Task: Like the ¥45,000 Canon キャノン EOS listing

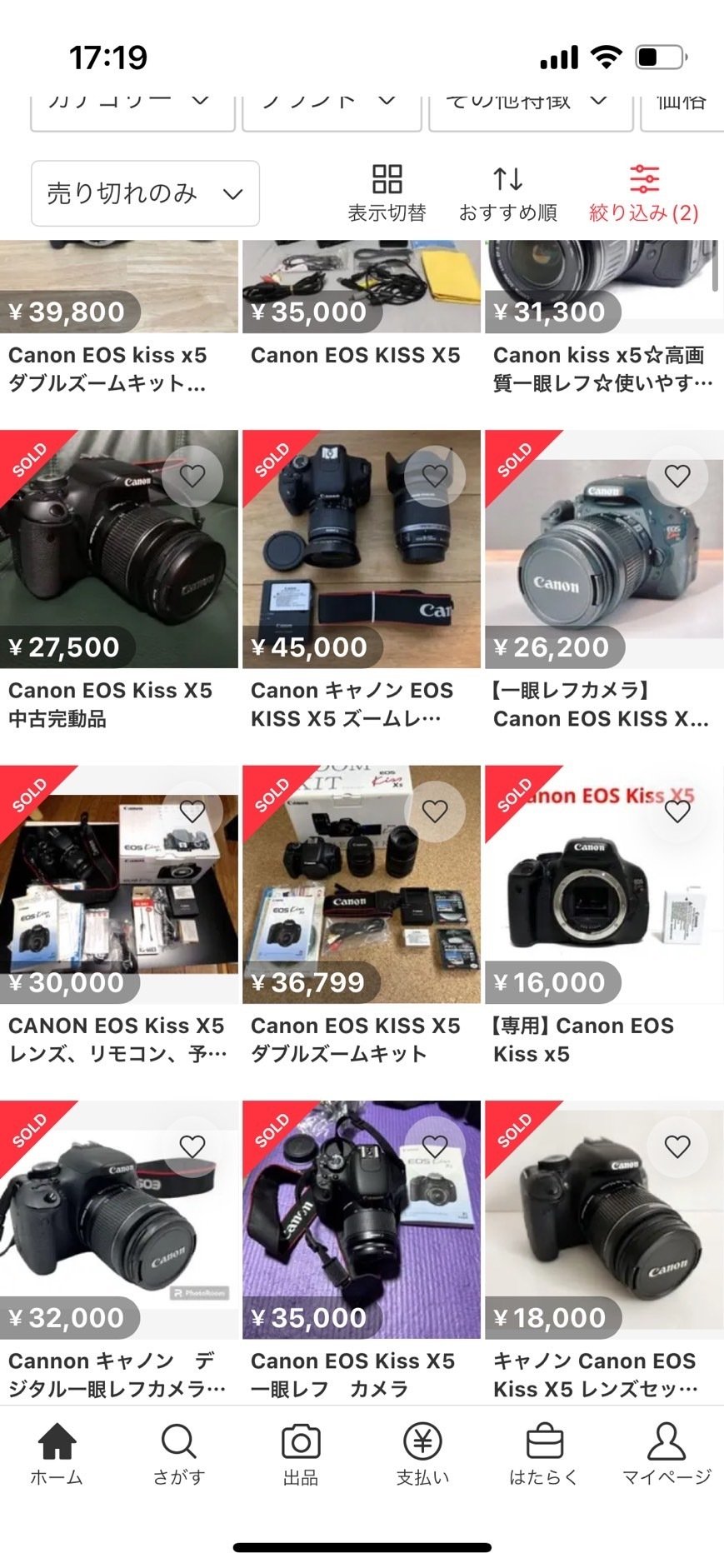Action: (435, 476)
